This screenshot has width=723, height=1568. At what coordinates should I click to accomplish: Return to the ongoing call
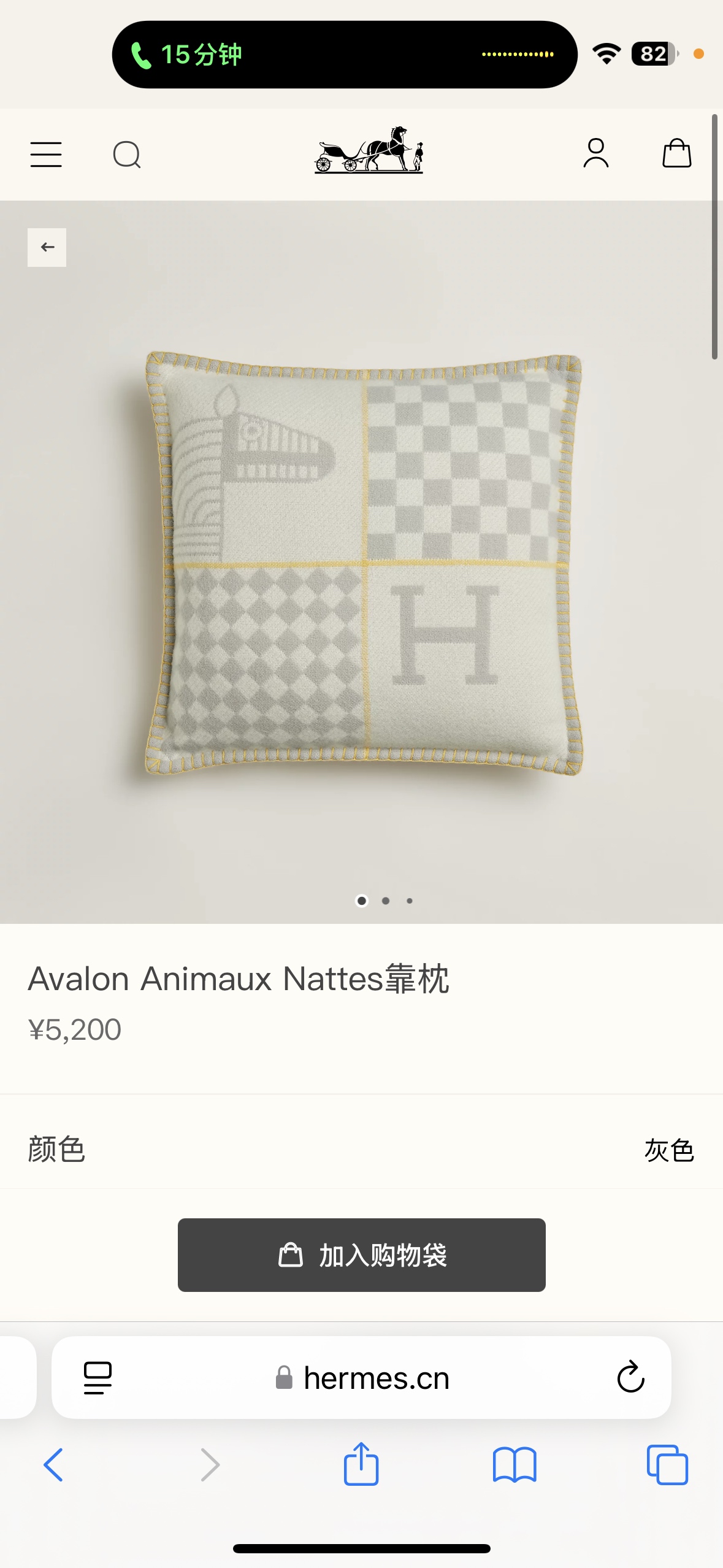click(x=187, y=55)
